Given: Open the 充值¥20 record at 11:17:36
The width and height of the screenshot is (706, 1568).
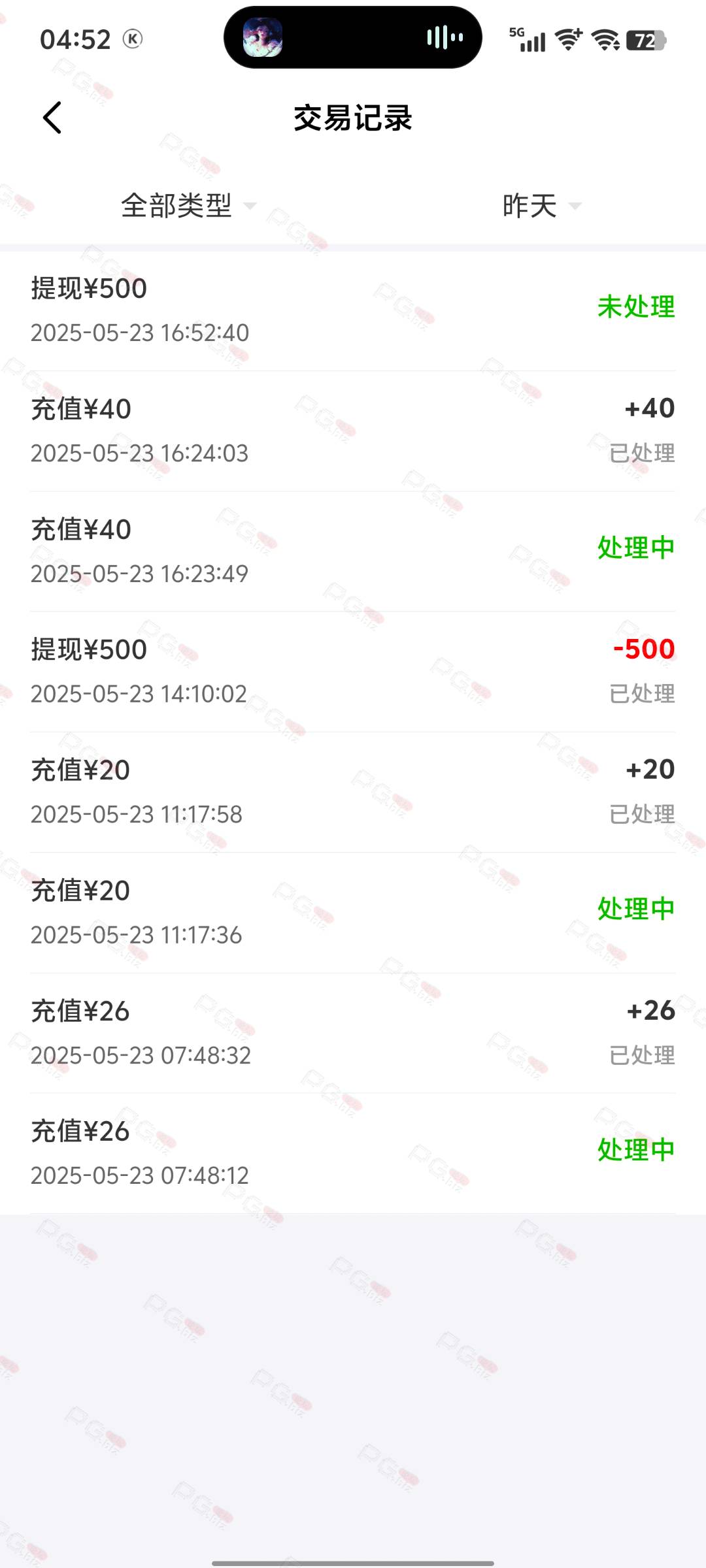Looking at the screenshot, I should (x=353, y=913).
